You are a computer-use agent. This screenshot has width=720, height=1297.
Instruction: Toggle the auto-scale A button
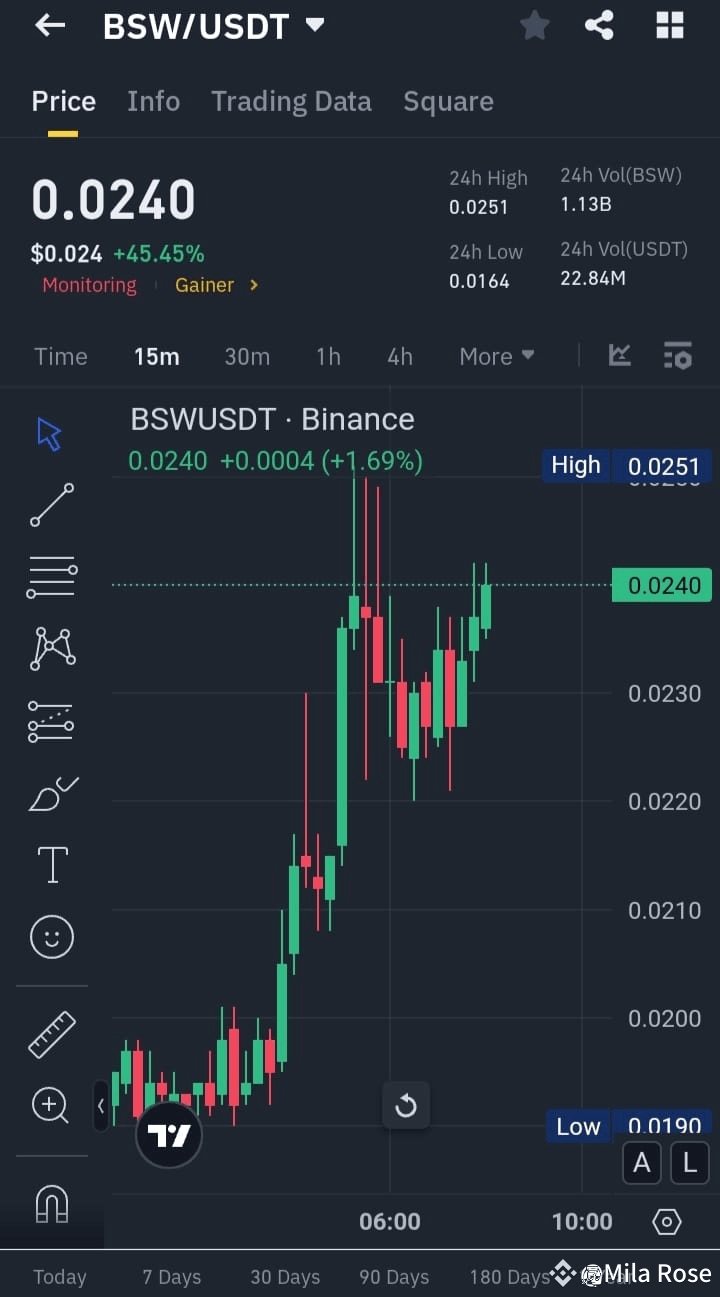642,1162
